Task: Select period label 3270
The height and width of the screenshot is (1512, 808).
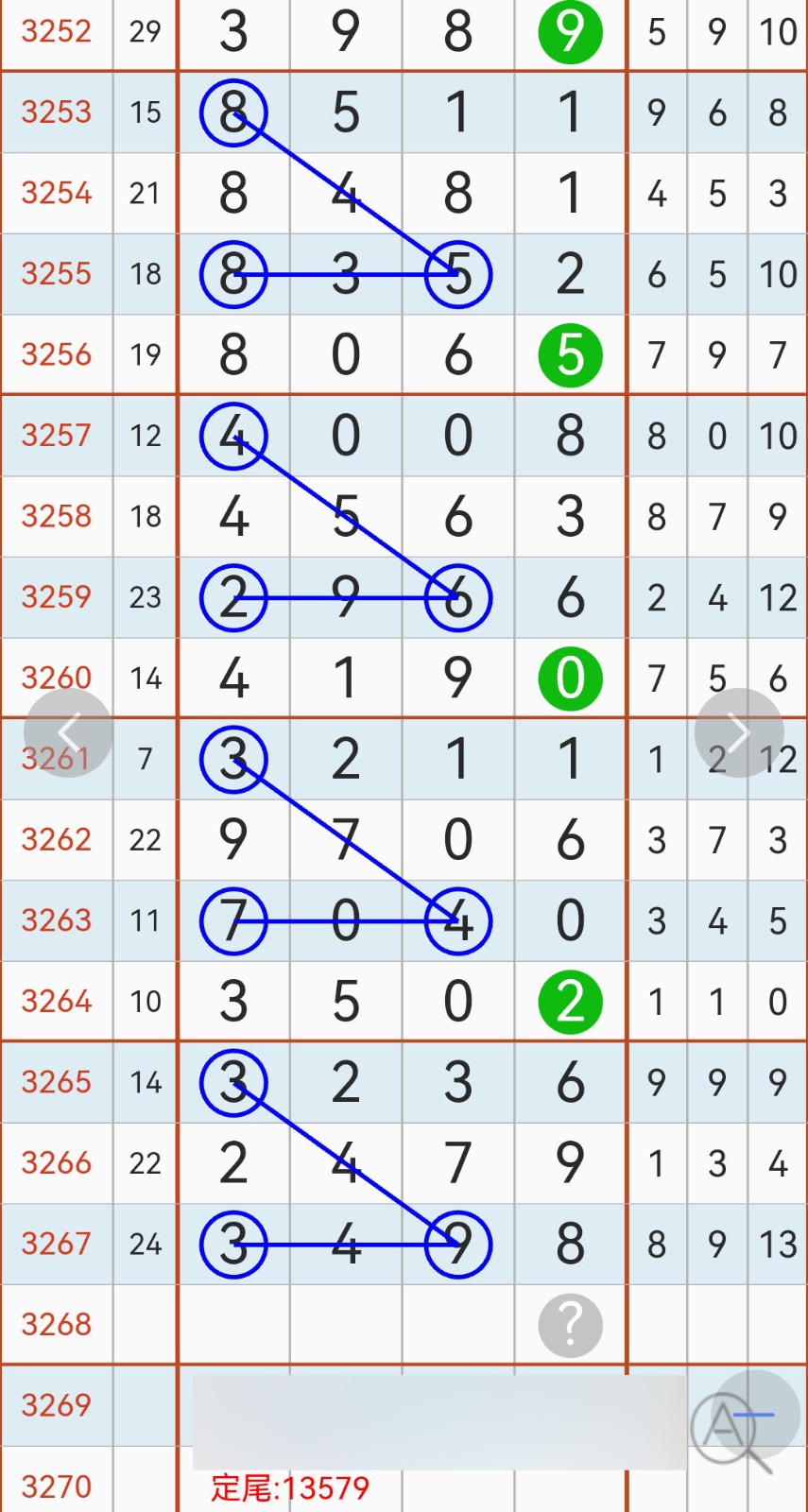Action: pyautogui.click(x=57, y=1486)
